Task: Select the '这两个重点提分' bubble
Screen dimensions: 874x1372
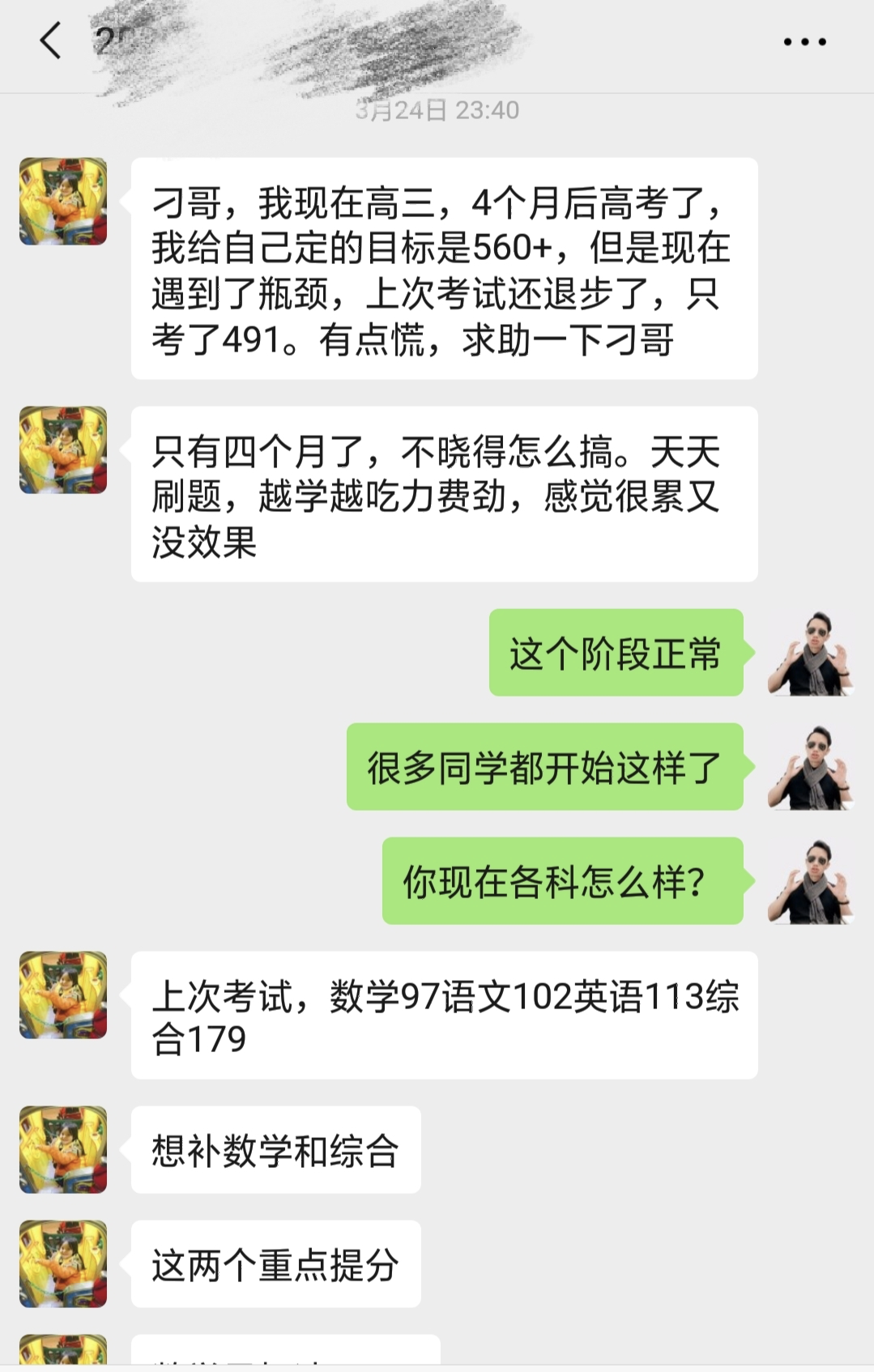Action: 275,1263
